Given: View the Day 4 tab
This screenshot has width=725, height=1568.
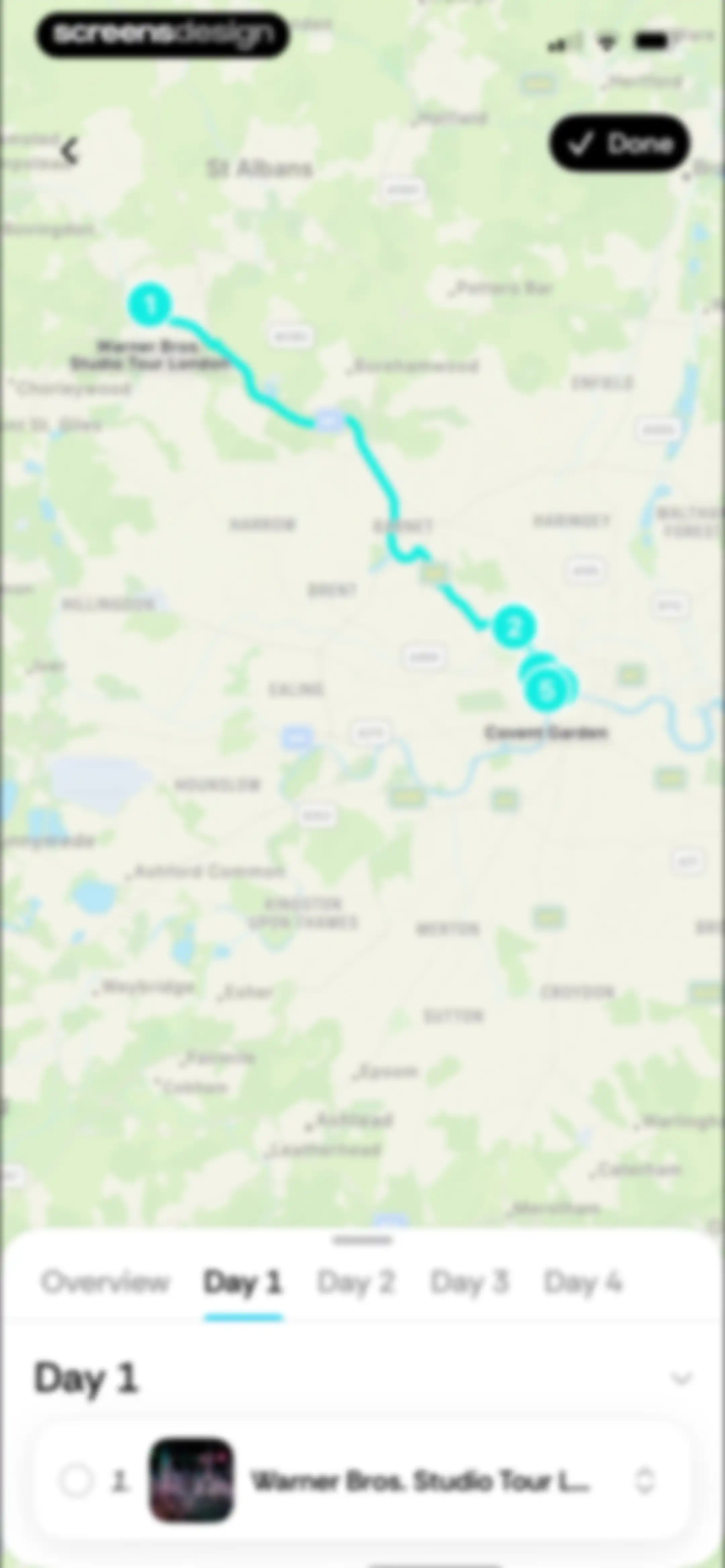Looking at the screenshot, I should [583, 1283].
